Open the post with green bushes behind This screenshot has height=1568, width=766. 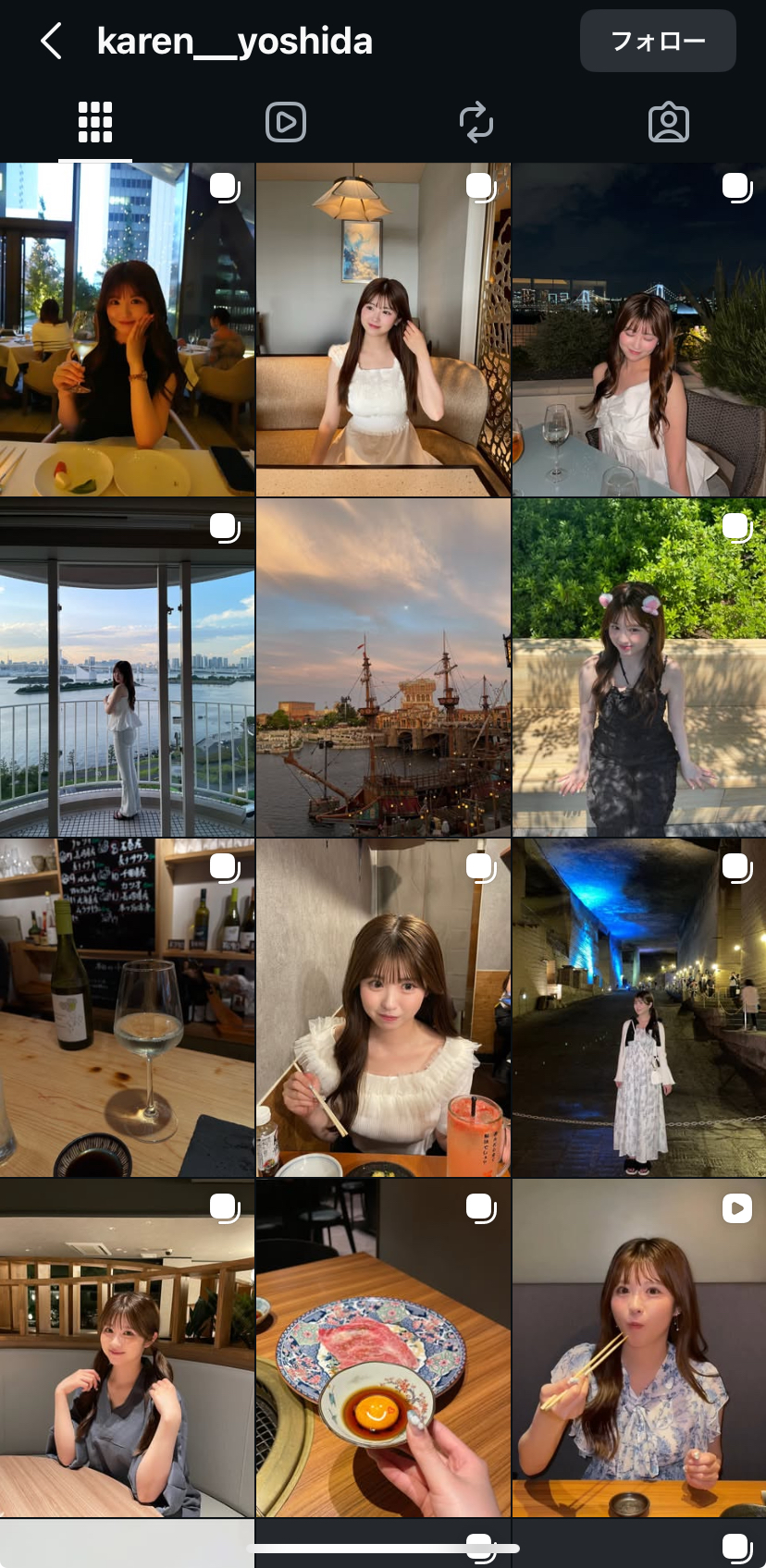tap(639, 668)
